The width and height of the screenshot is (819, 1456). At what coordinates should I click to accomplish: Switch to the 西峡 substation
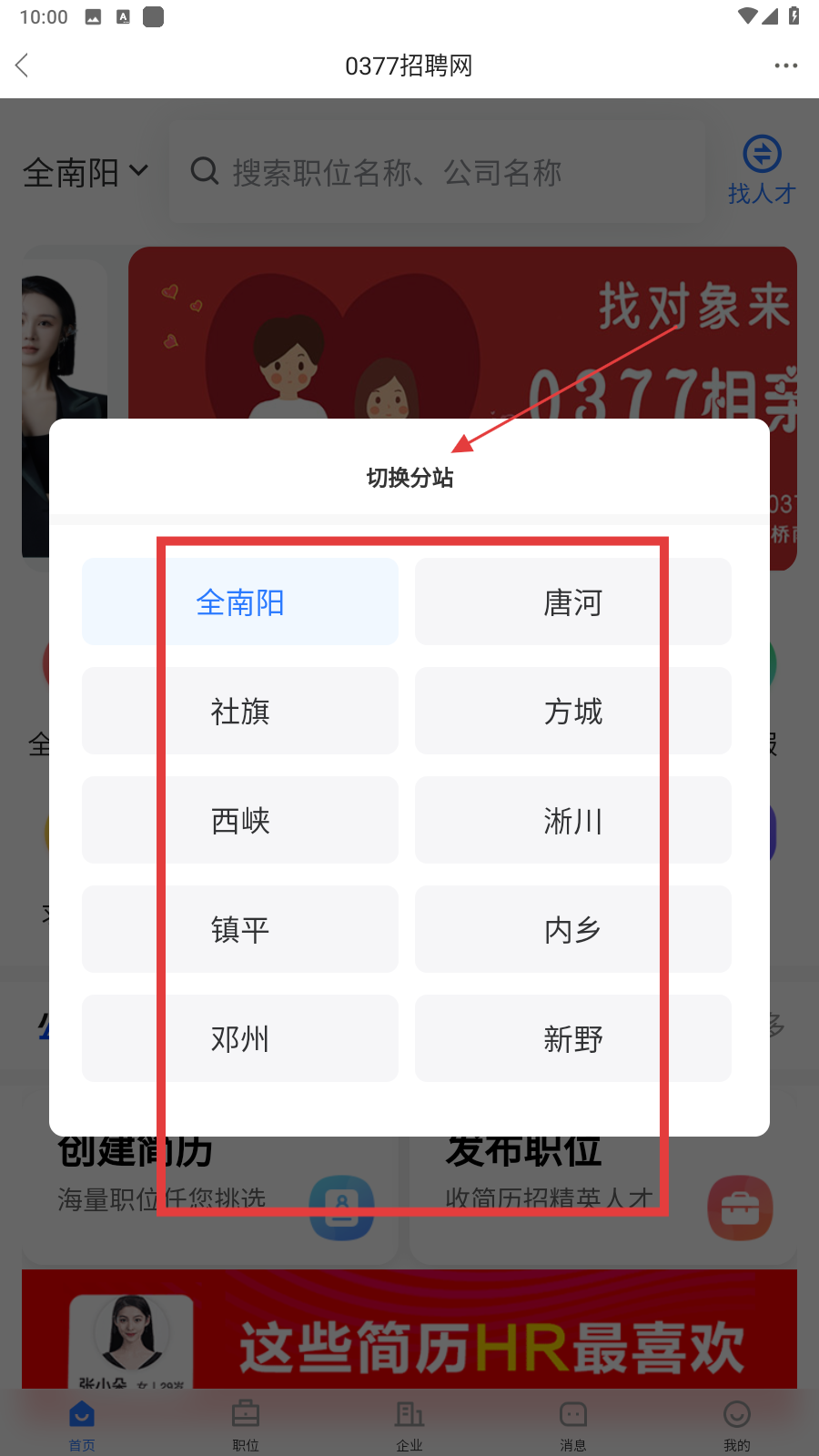240,821
